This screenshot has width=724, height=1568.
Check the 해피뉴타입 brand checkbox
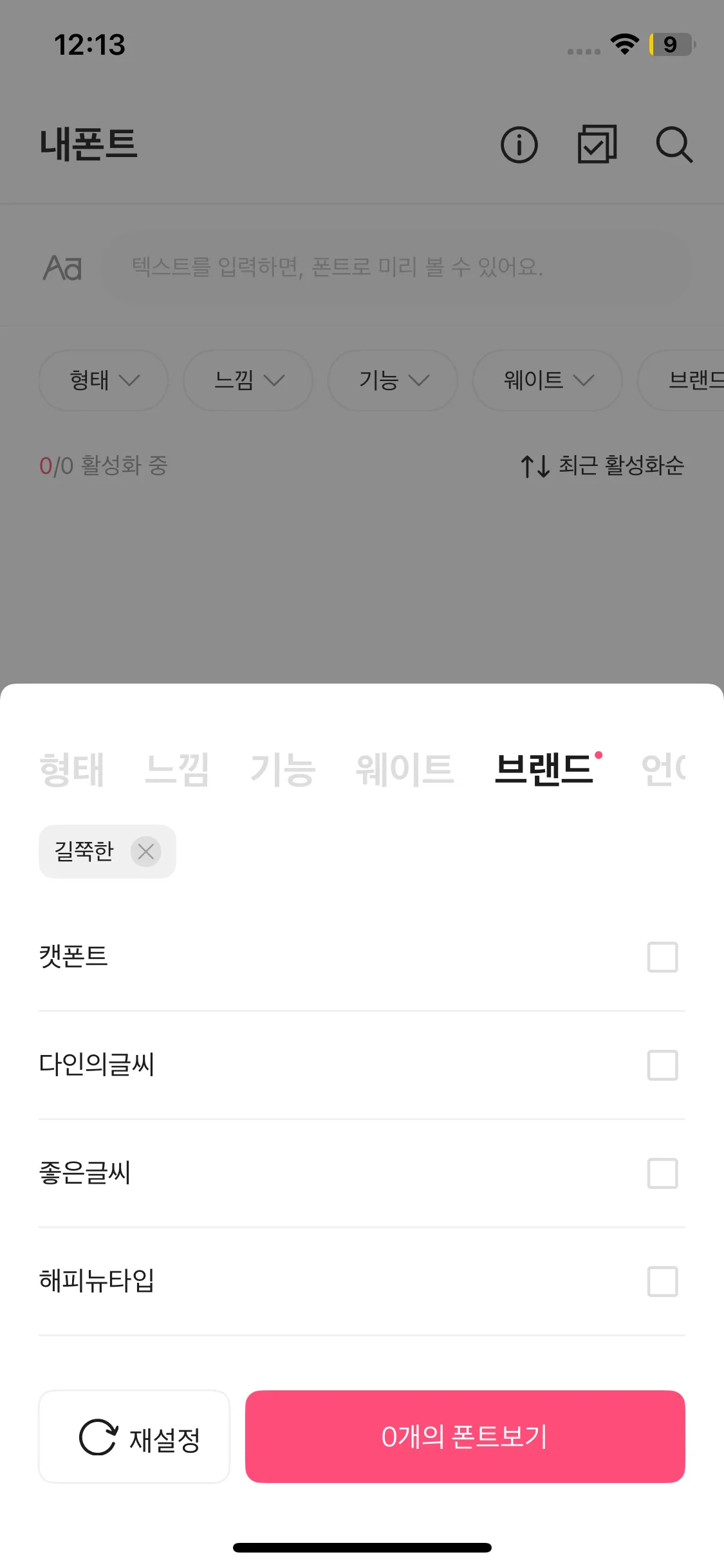[x=662, y=1282]
